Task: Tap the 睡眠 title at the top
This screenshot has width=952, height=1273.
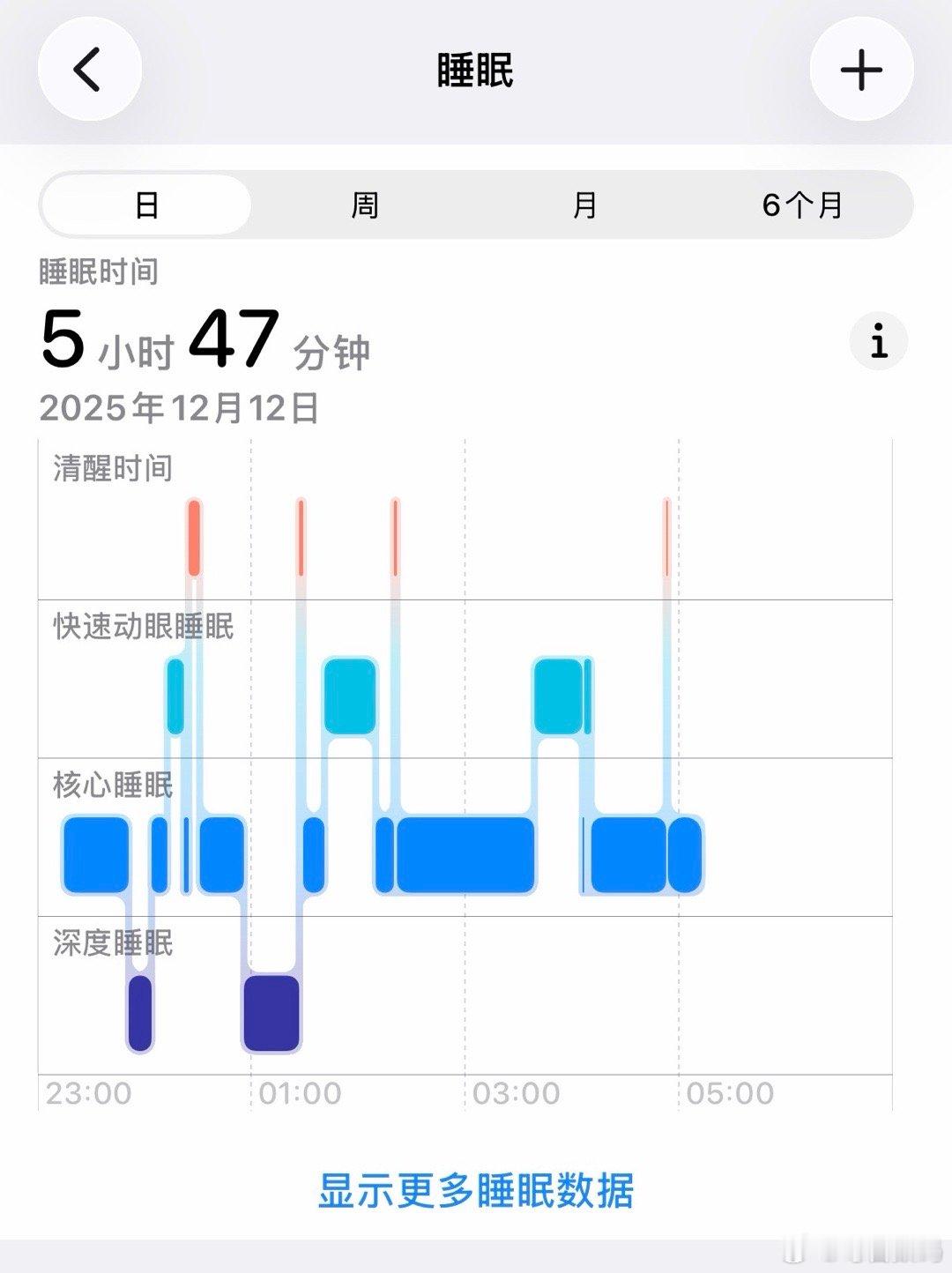Action: (476, 71)
